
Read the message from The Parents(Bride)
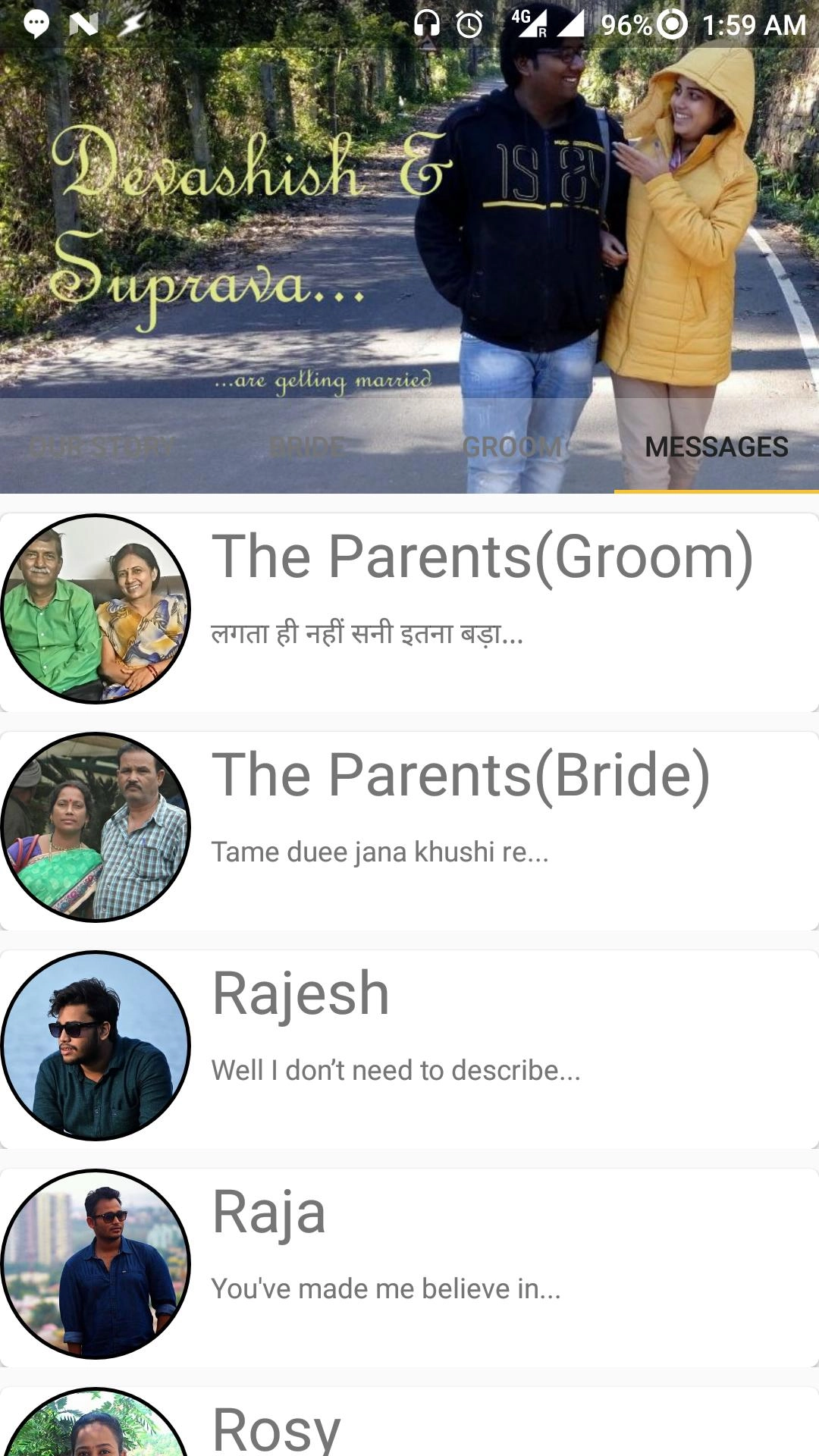(x=409, y=831)
